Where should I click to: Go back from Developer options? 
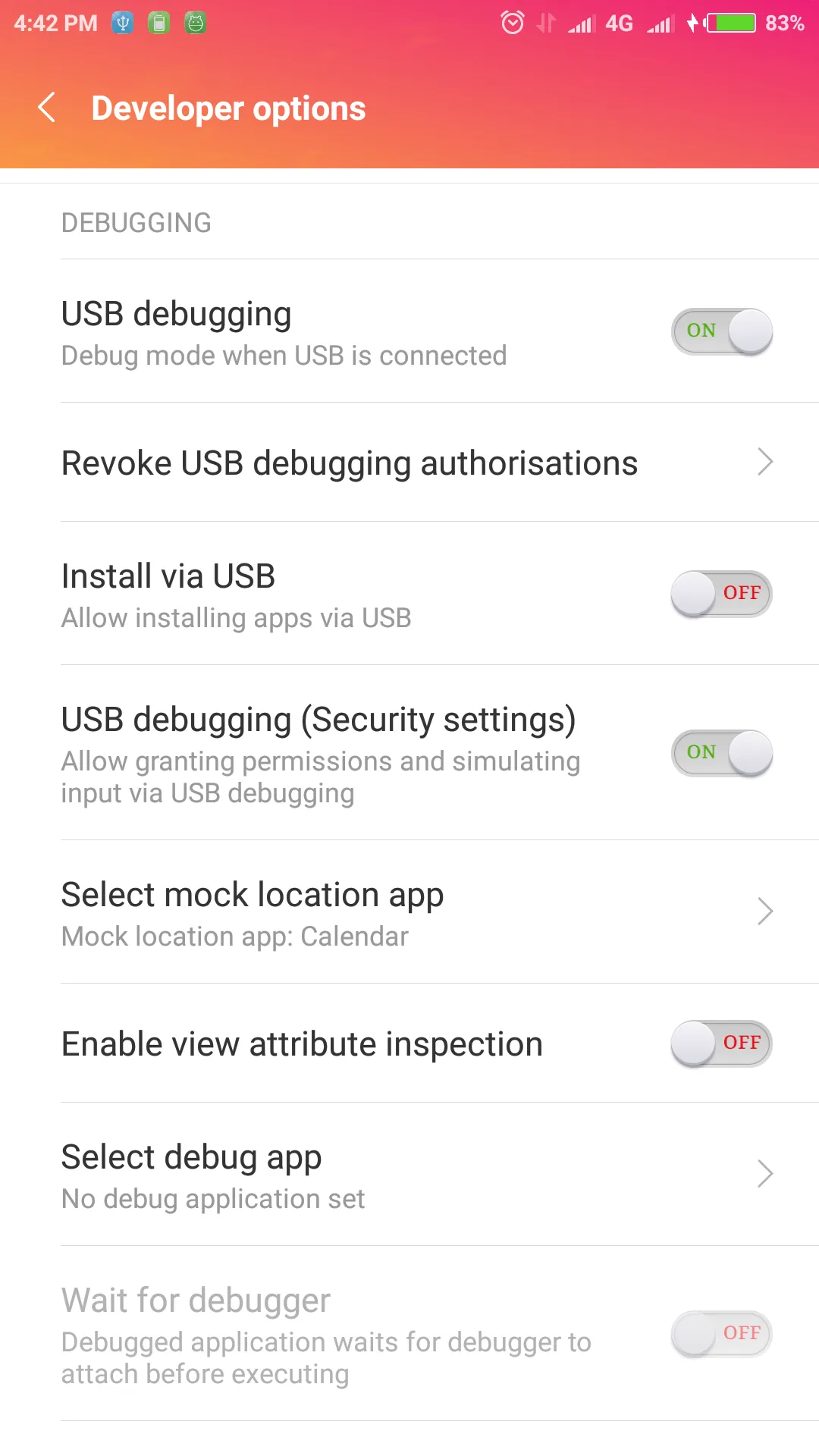tap(47, 108)
